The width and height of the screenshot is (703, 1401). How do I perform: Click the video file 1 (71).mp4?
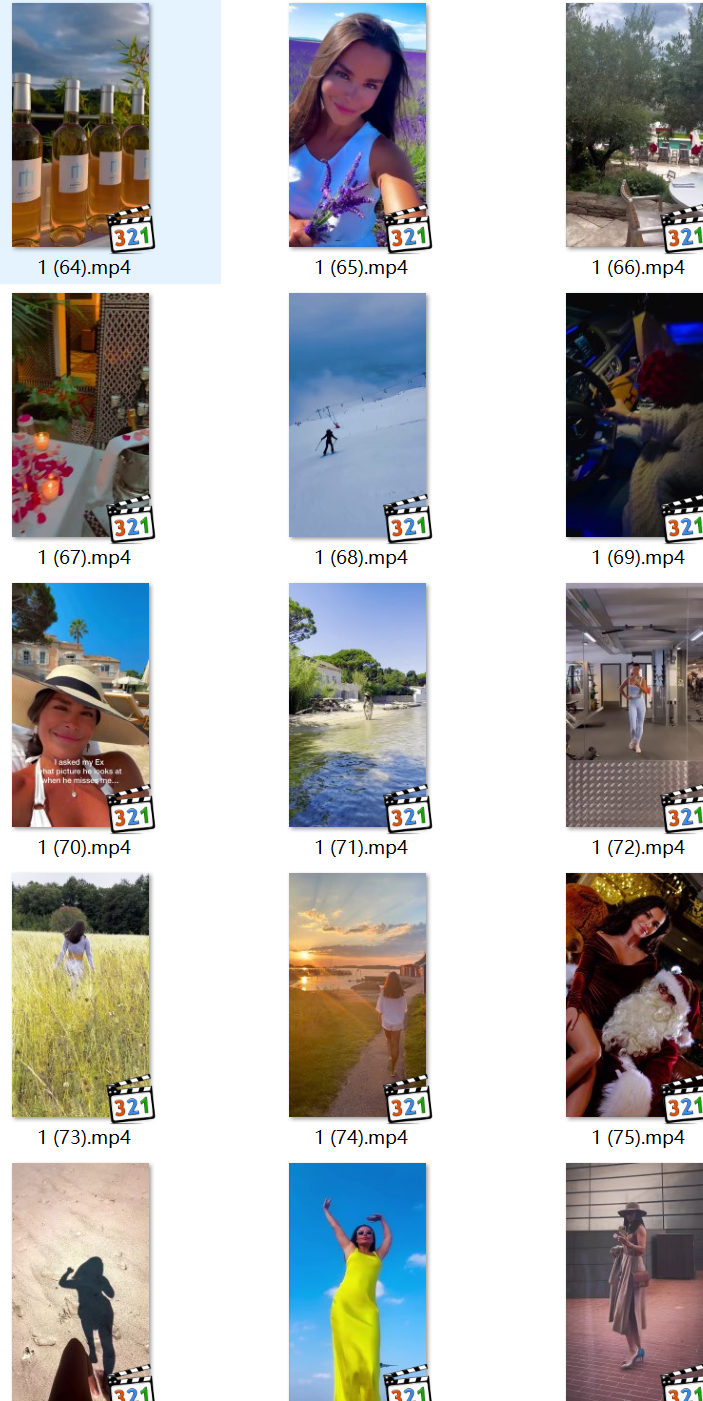point(357,705)
